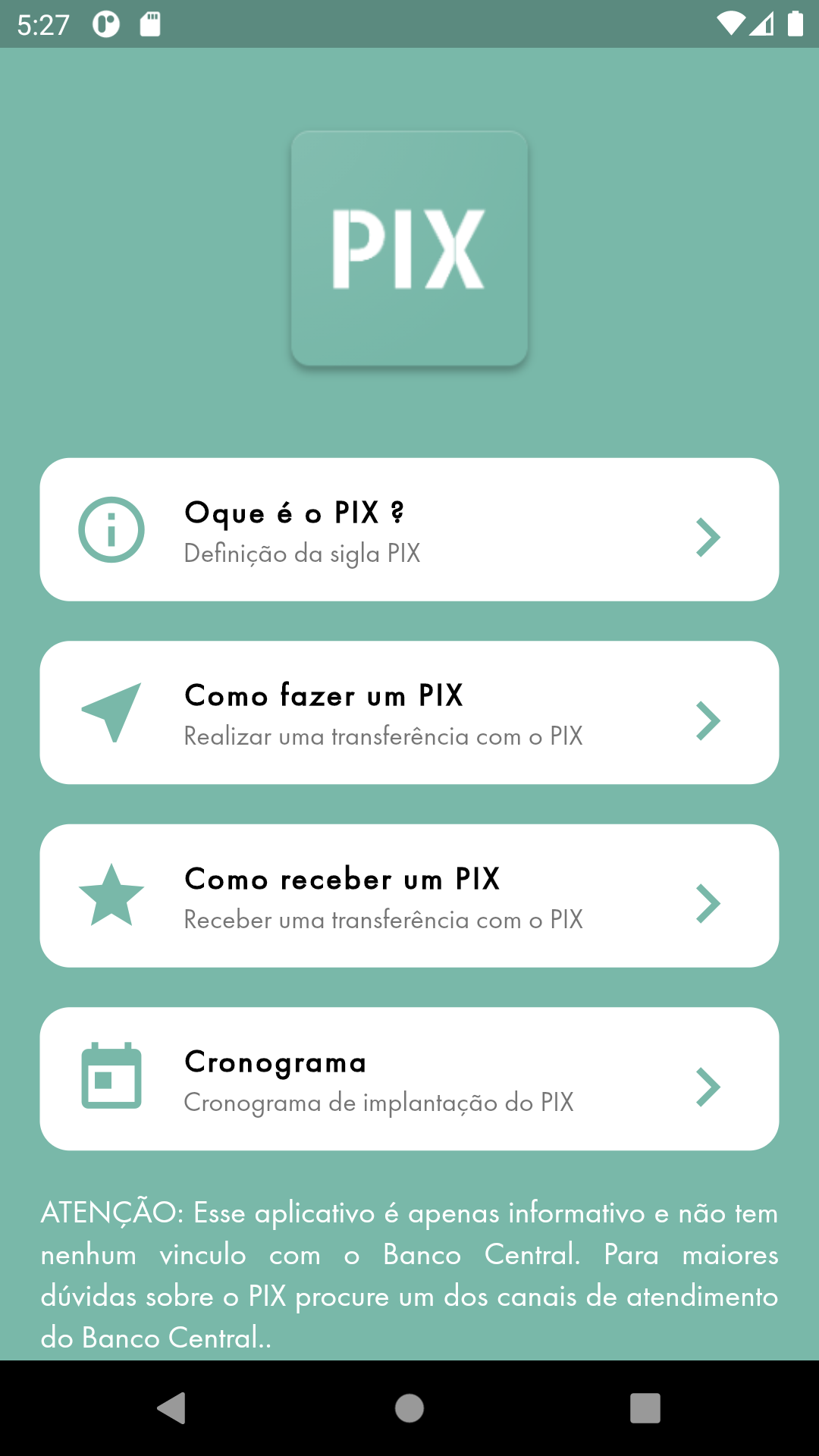Click the Wi-Fi icon in the status bar
Image resolution: width=819 pixels, height=1456 pixels.
730,24
